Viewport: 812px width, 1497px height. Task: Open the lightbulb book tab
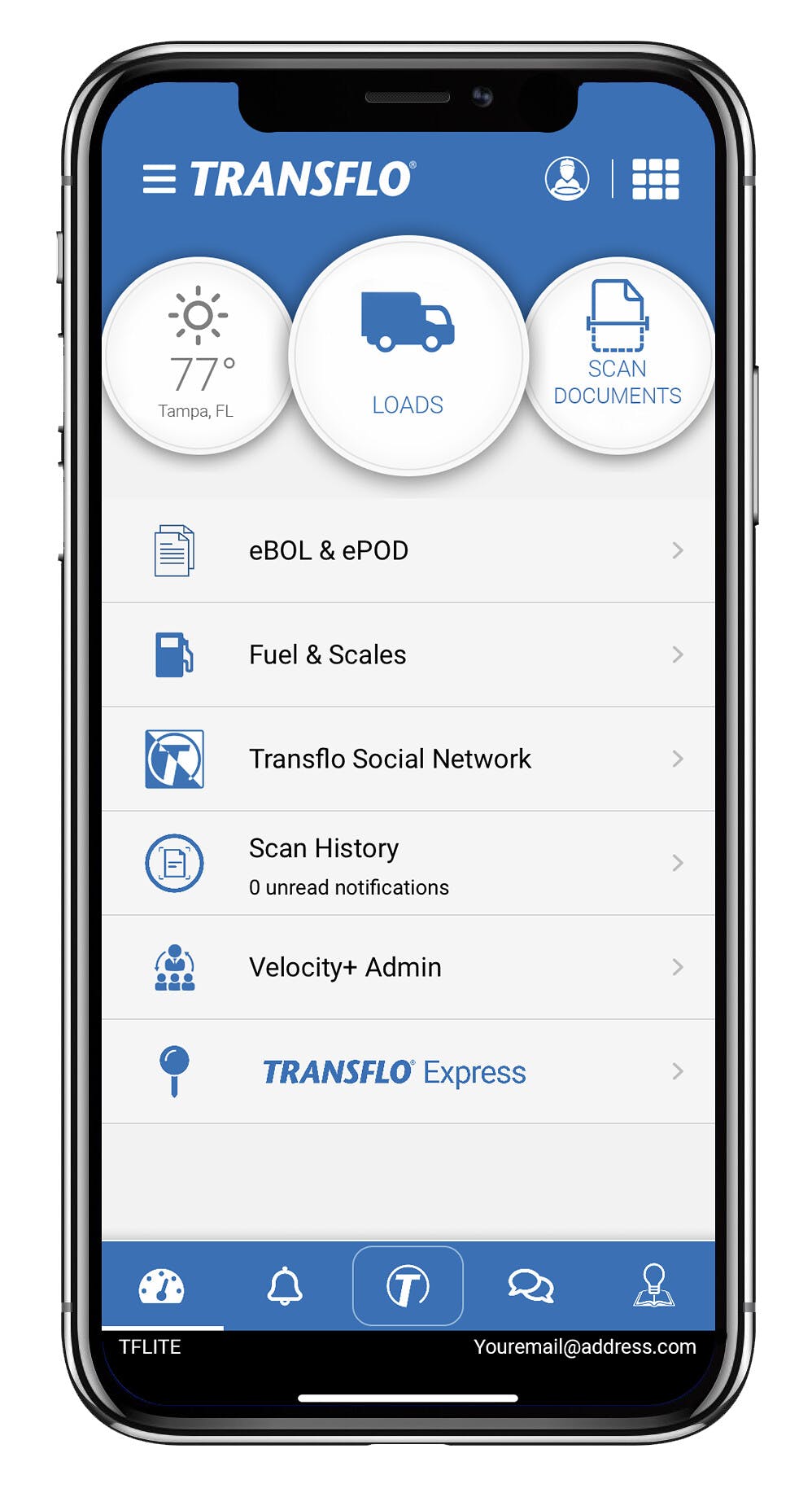coord(654,1286)
